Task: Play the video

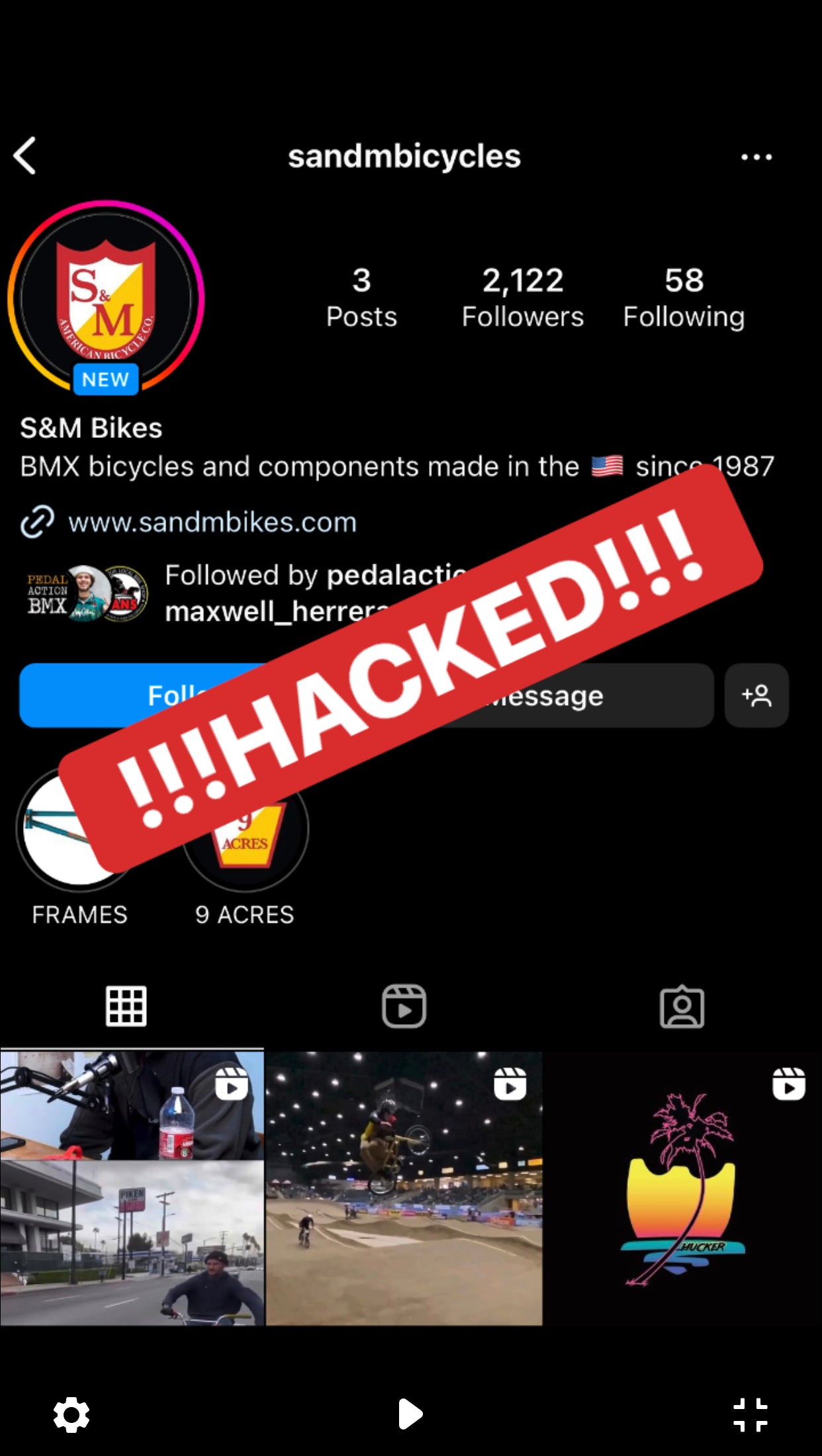Action: click(x=410, y=1414)
